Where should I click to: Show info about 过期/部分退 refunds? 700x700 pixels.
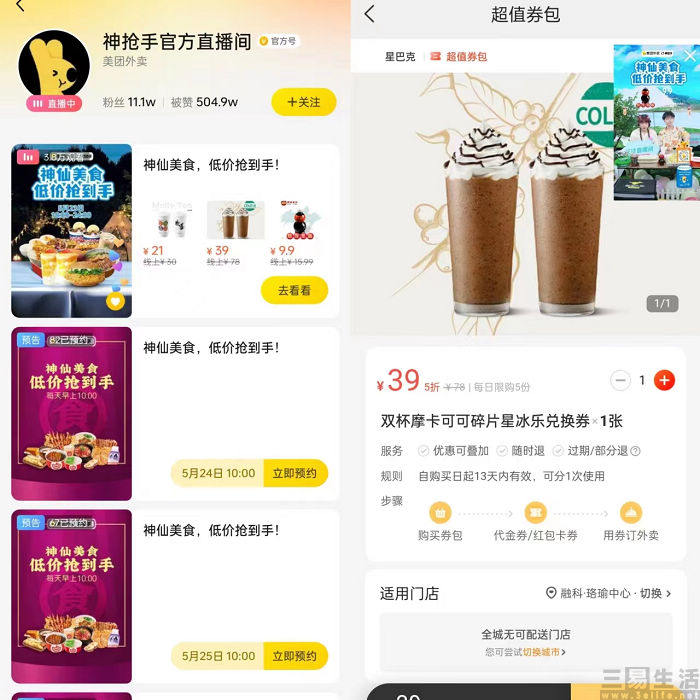click(635, 451)
